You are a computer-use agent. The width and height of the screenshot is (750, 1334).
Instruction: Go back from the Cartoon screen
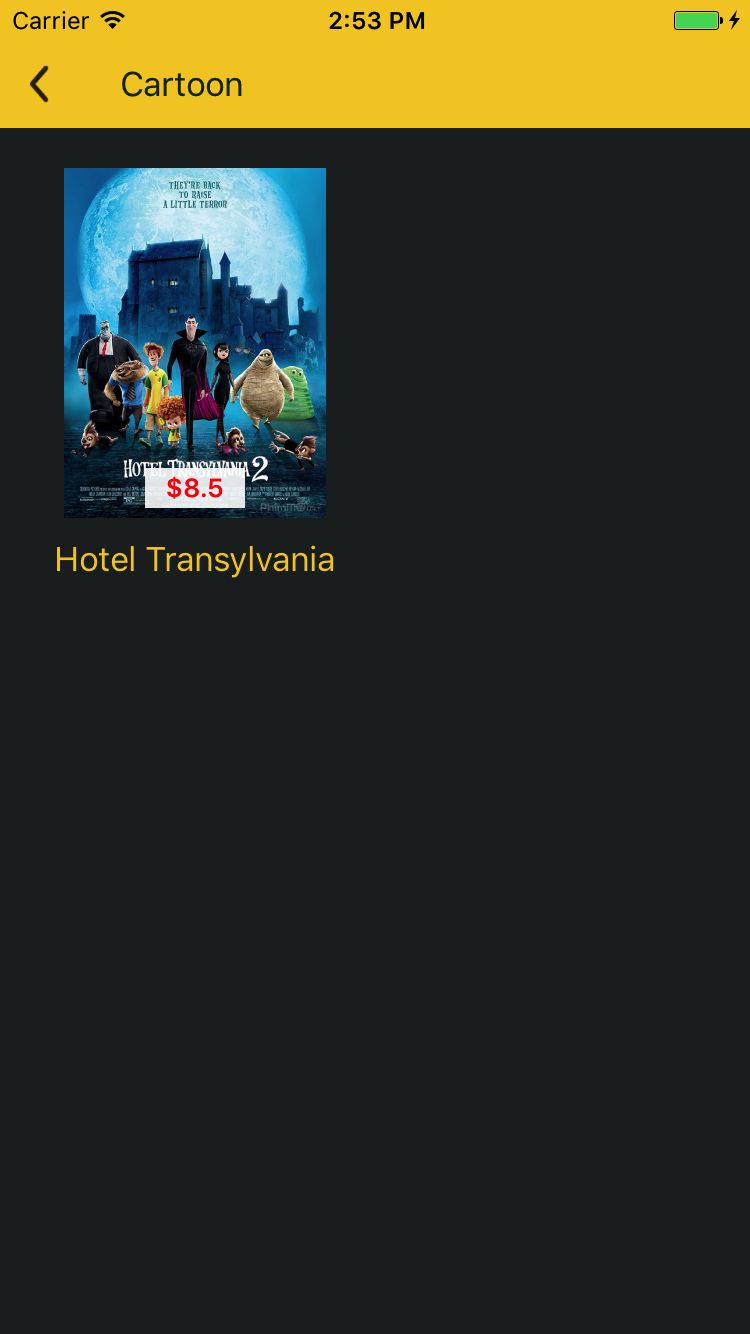tap(40, 85)
